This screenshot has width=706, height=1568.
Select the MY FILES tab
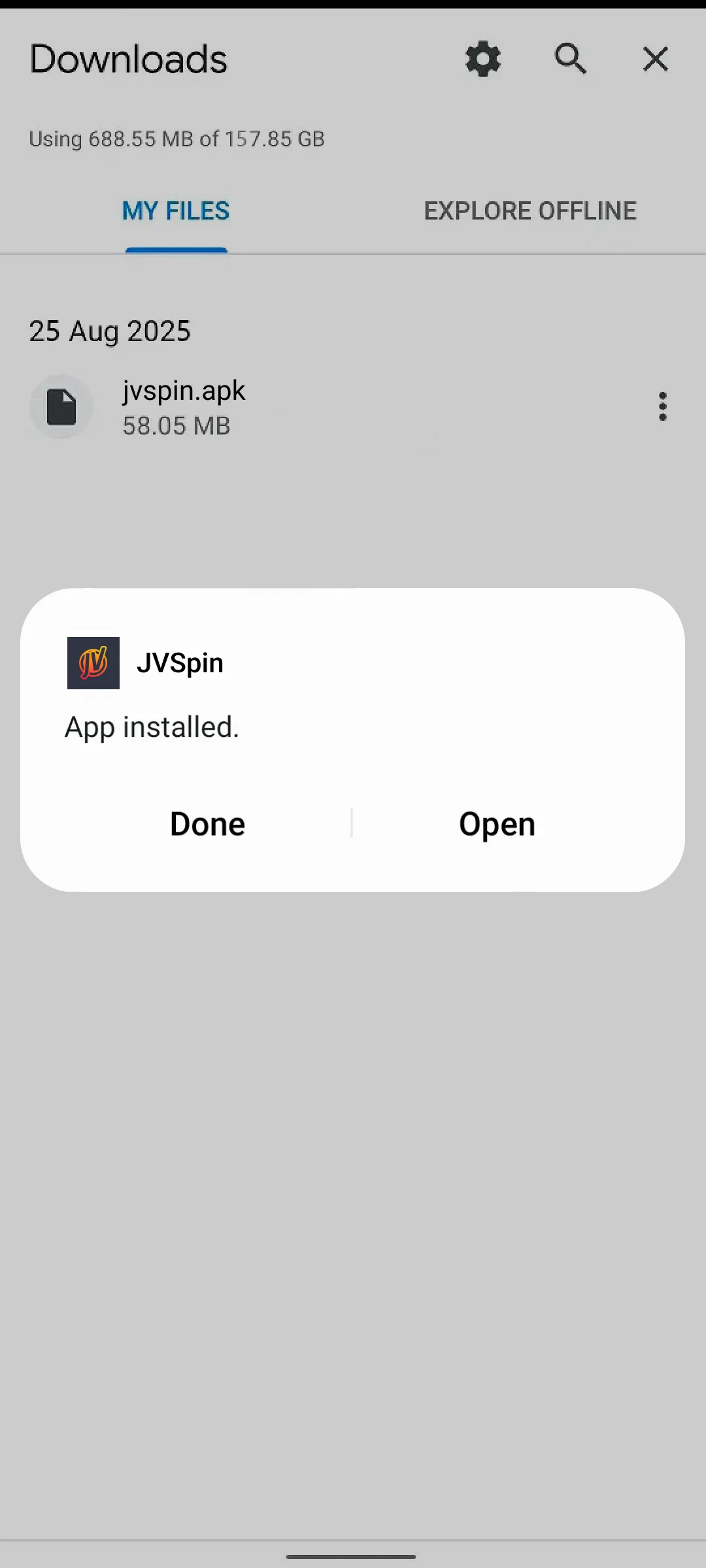[175, 210]
